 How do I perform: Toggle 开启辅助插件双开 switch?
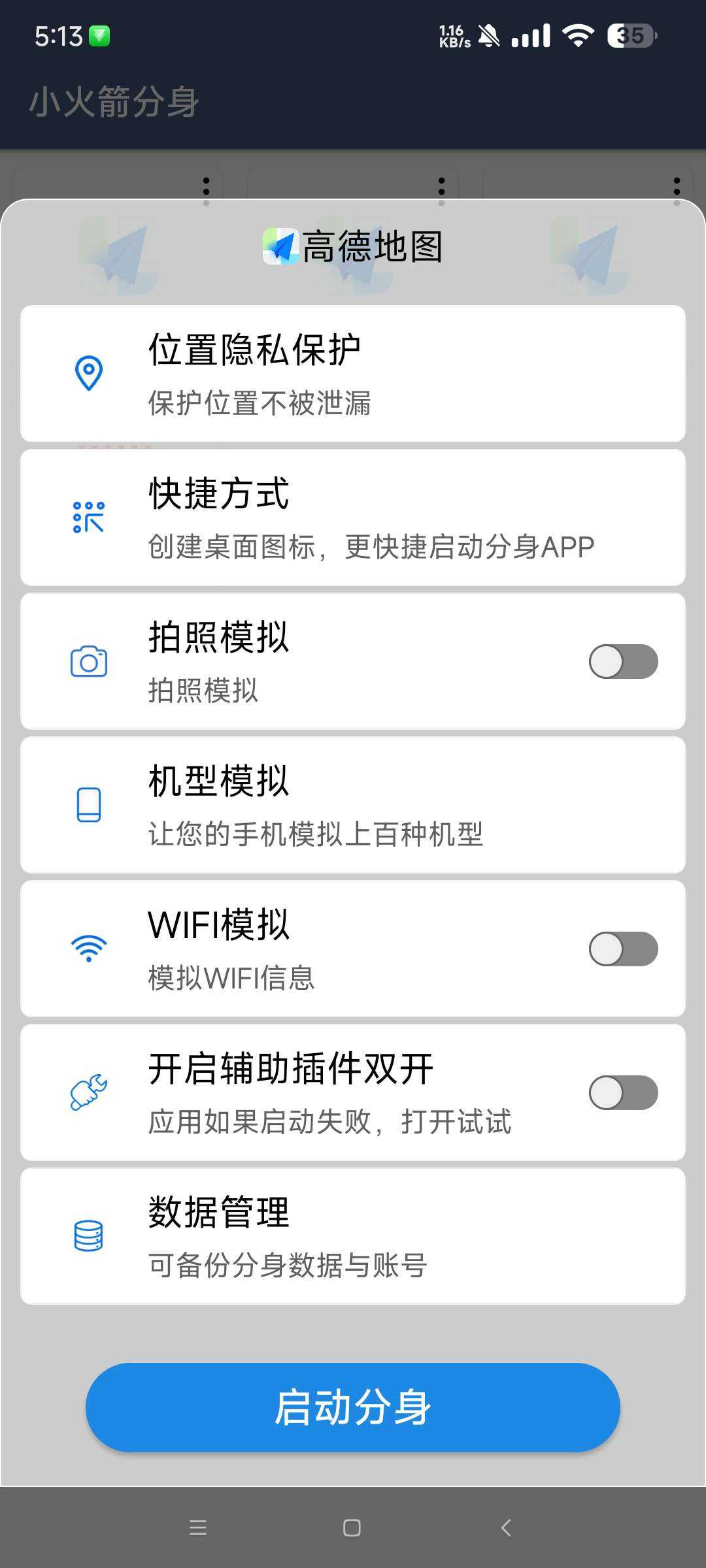pos(623,1092)
